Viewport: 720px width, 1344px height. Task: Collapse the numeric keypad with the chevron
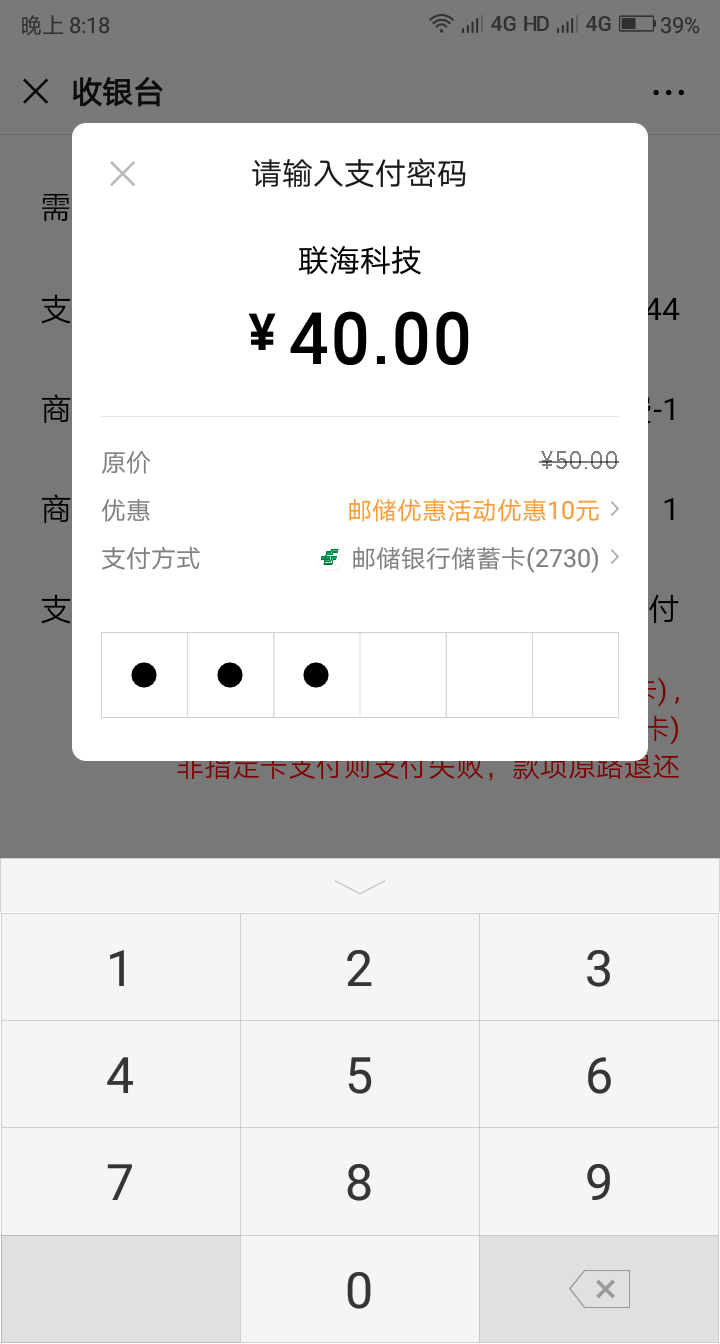coord(360,886)
